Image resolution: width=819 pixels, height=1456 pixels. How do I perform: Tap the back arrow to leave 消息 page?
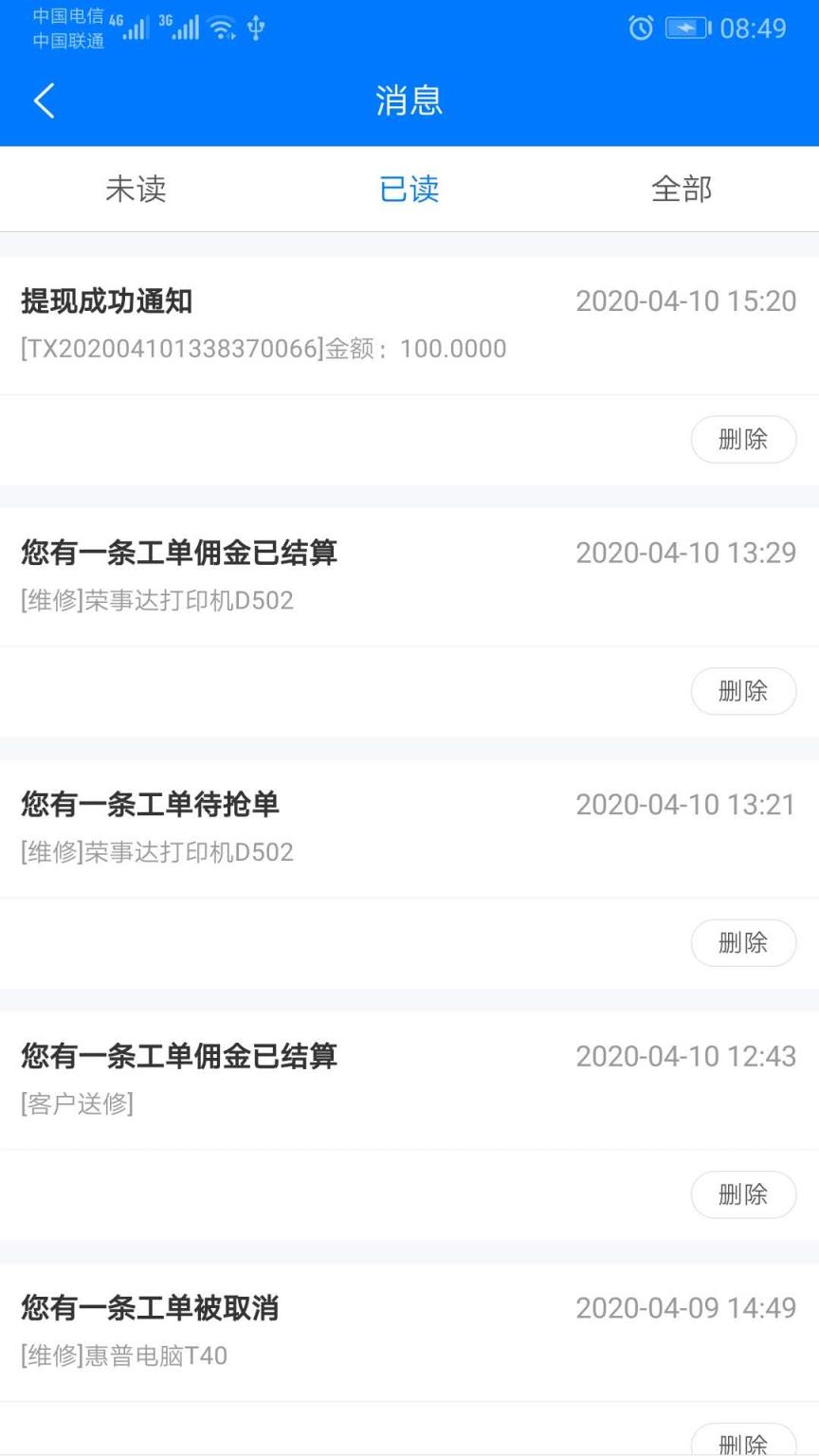click(44, 100)
